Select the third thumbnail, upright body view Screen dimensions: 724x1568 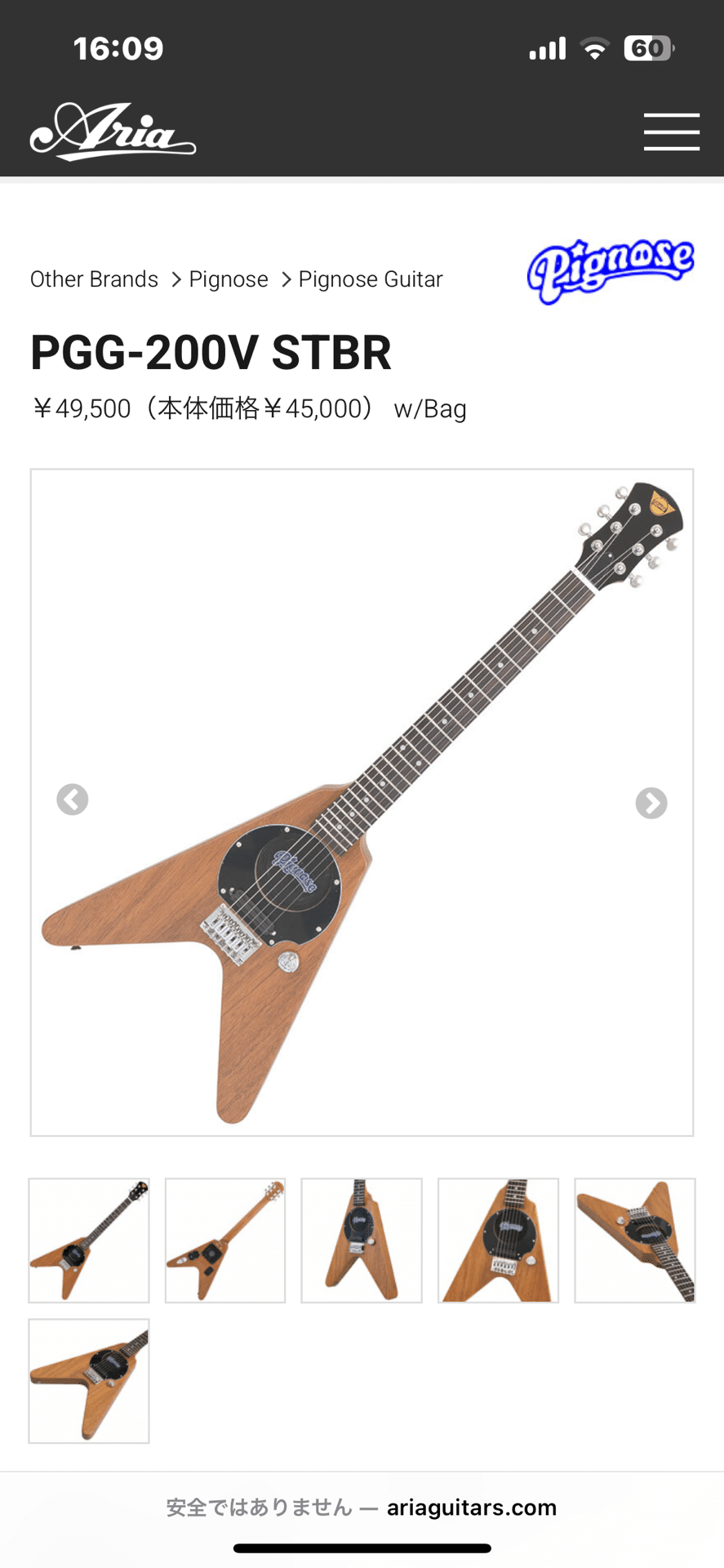point(362,1240)
